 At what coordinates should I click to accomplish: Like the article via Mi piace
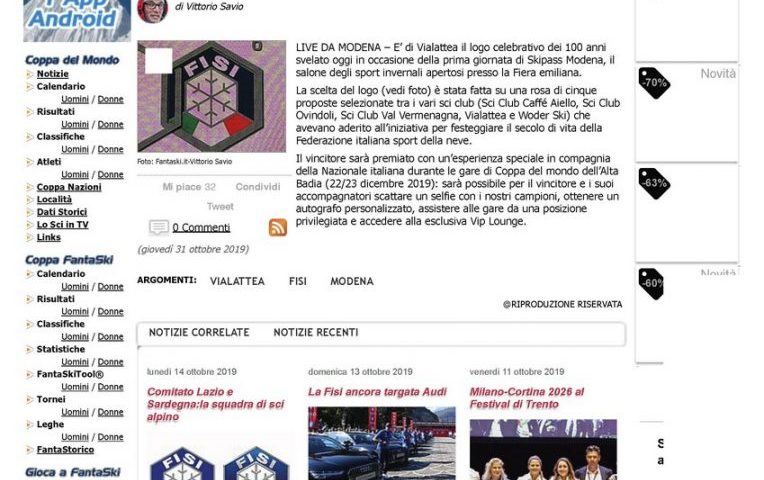pyautogui.click(x=181, y=187)
